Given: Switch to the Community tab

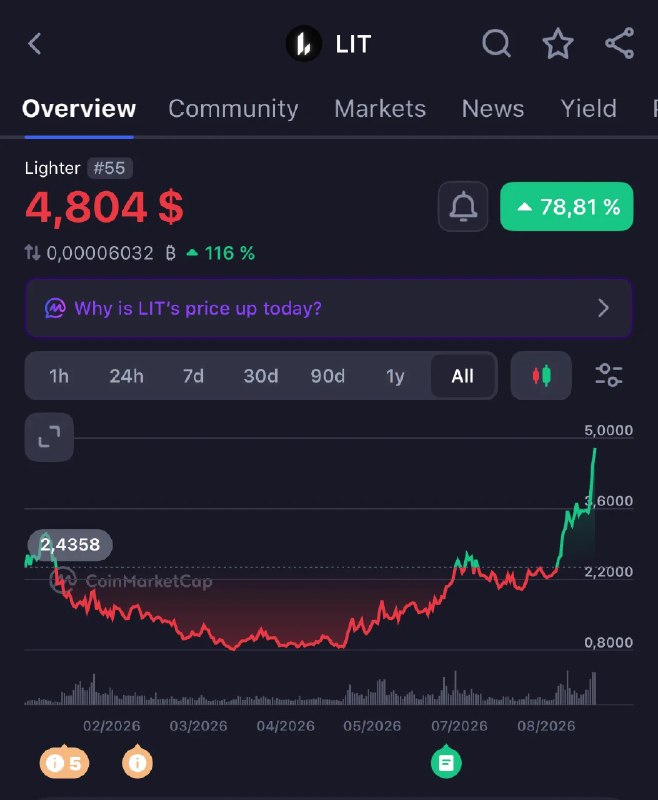Looking at the screenshot, I should coord(233,109).
